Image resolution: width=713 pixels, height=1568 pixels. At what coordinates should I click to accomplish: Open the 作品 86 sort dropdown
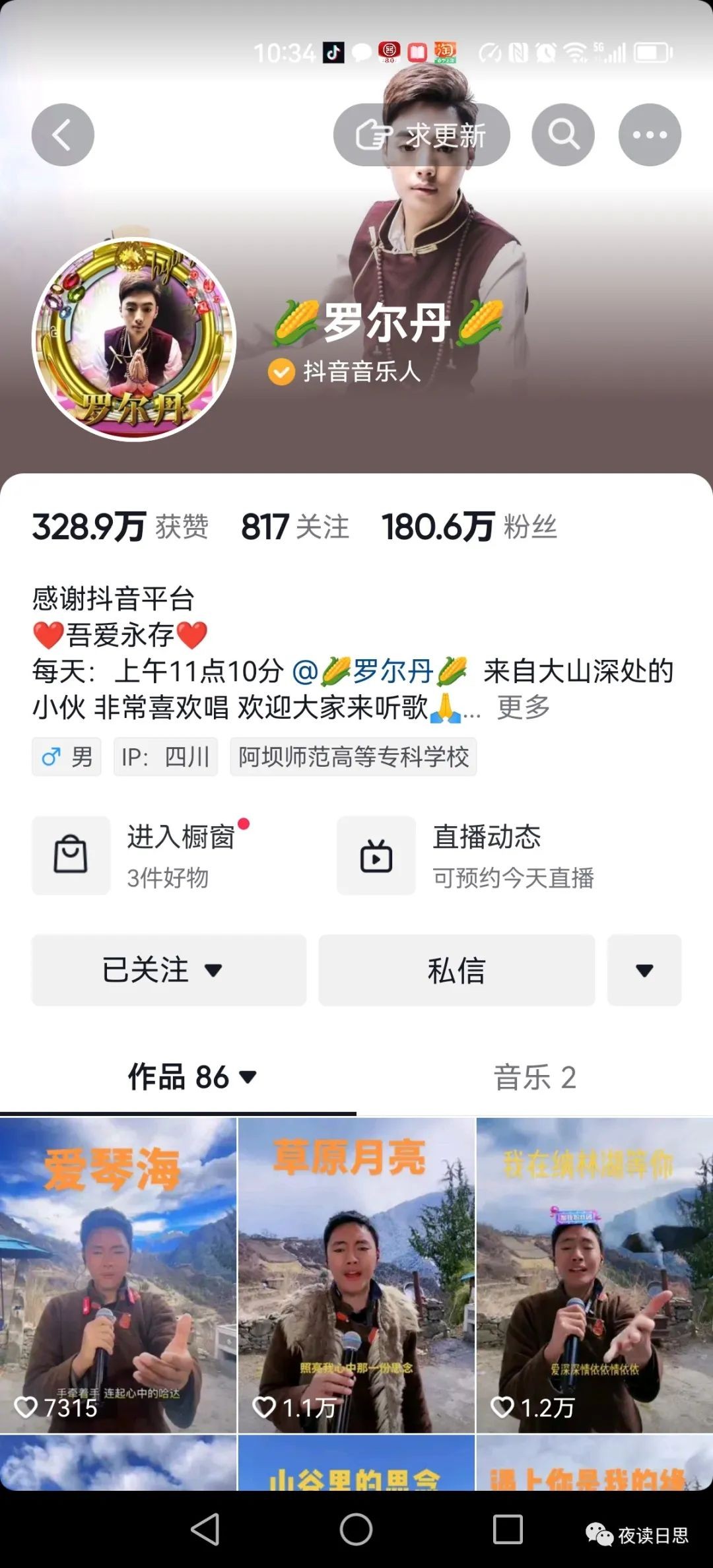(x=191, y=1077)
